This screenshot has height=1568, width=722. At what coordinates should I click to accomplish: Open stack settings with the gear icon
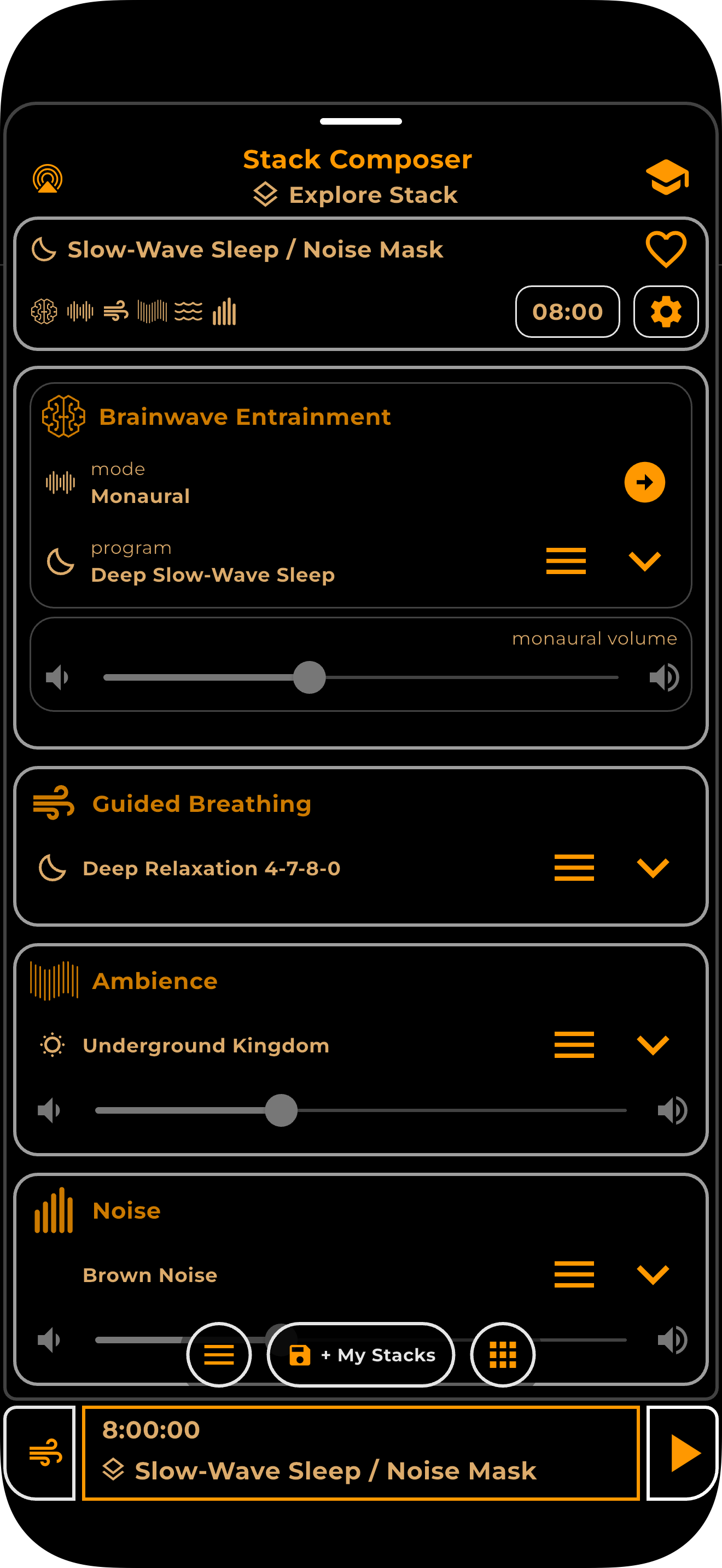coord(666,312)
